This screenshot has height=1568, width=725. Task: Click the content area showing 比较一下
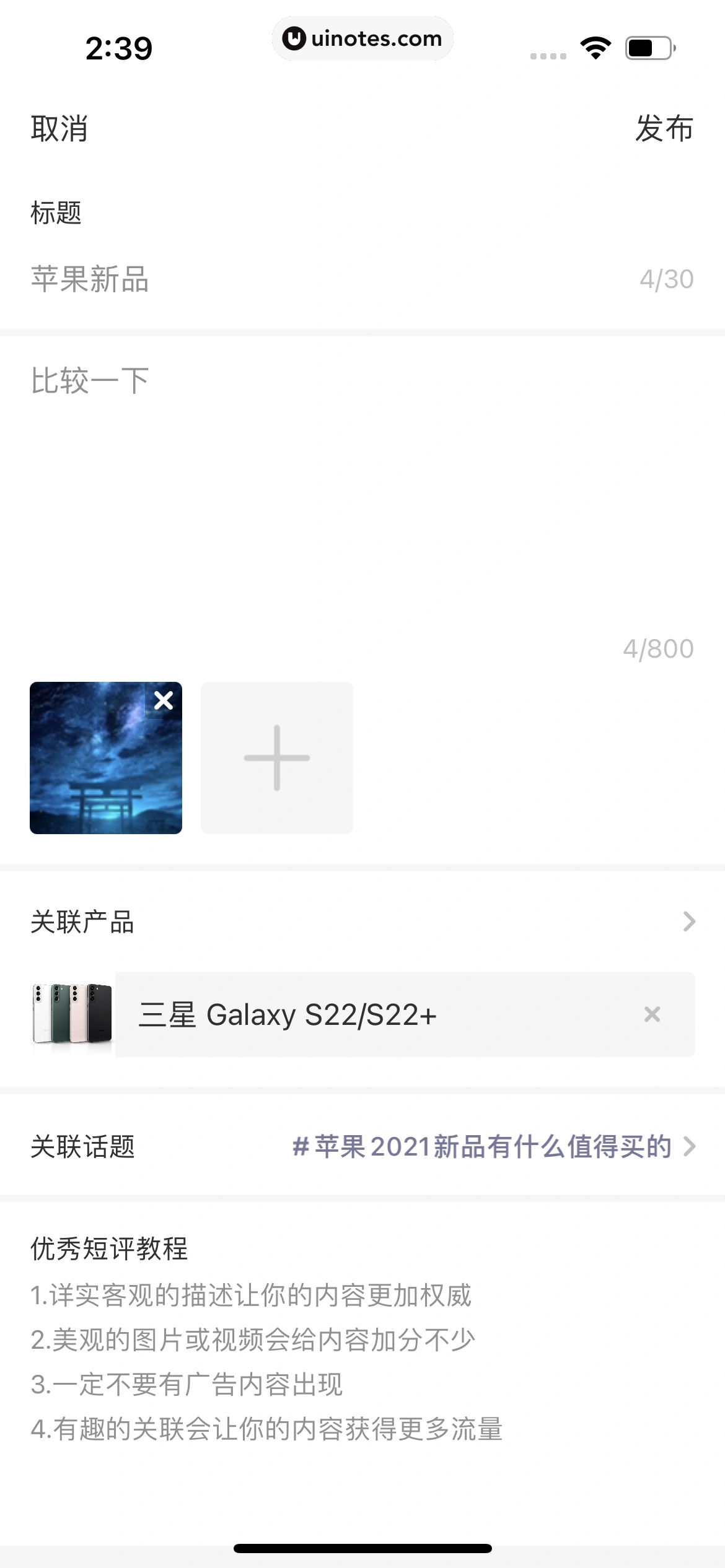point(186,380)
